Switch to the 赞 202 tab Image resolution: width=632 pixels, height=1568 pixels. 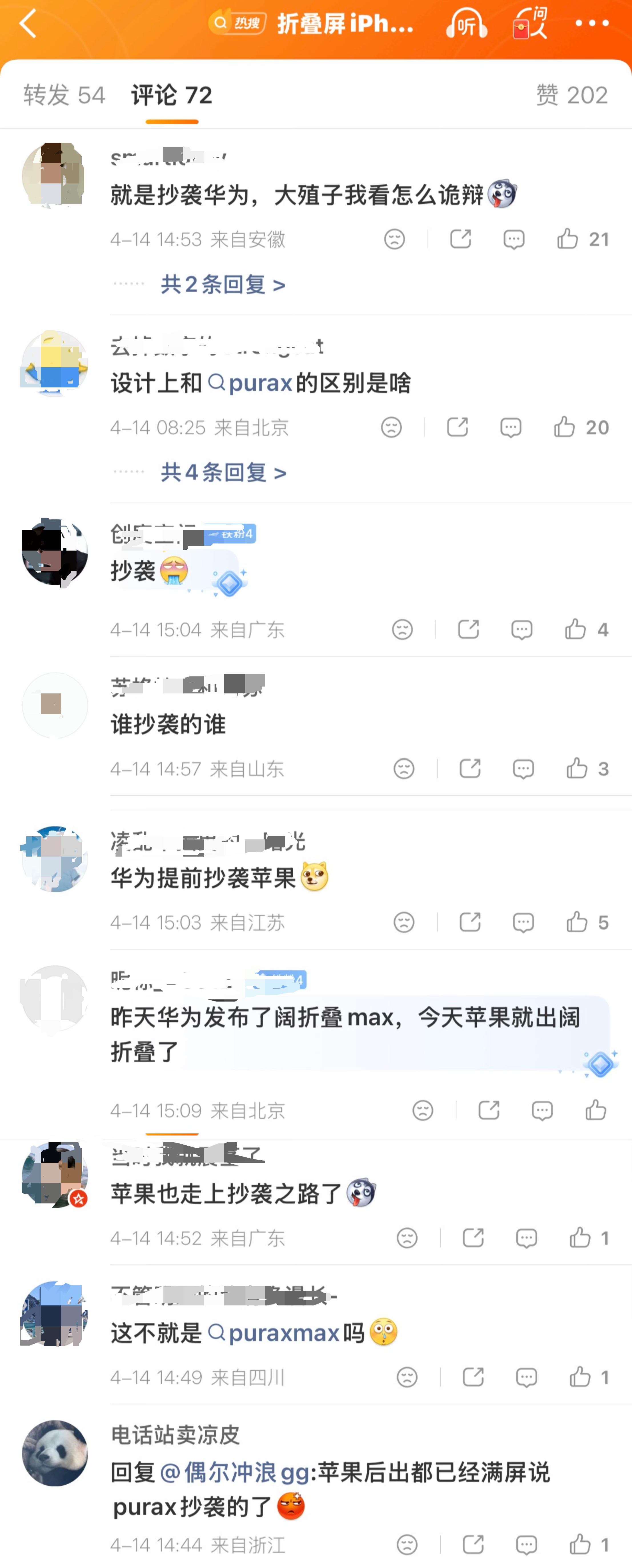tap(571, 95)
